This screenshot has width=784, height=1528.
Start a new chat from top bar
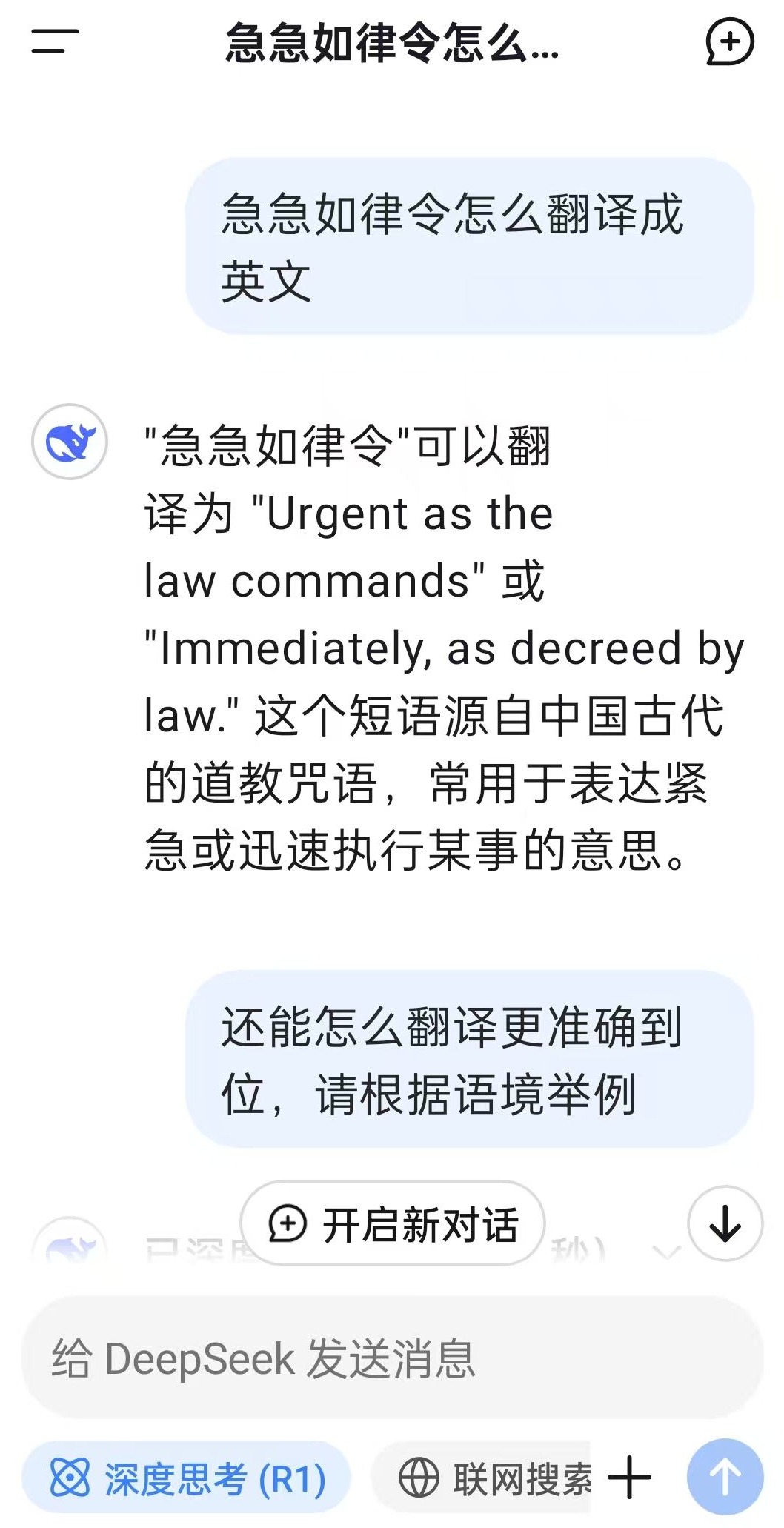(729, 41)
